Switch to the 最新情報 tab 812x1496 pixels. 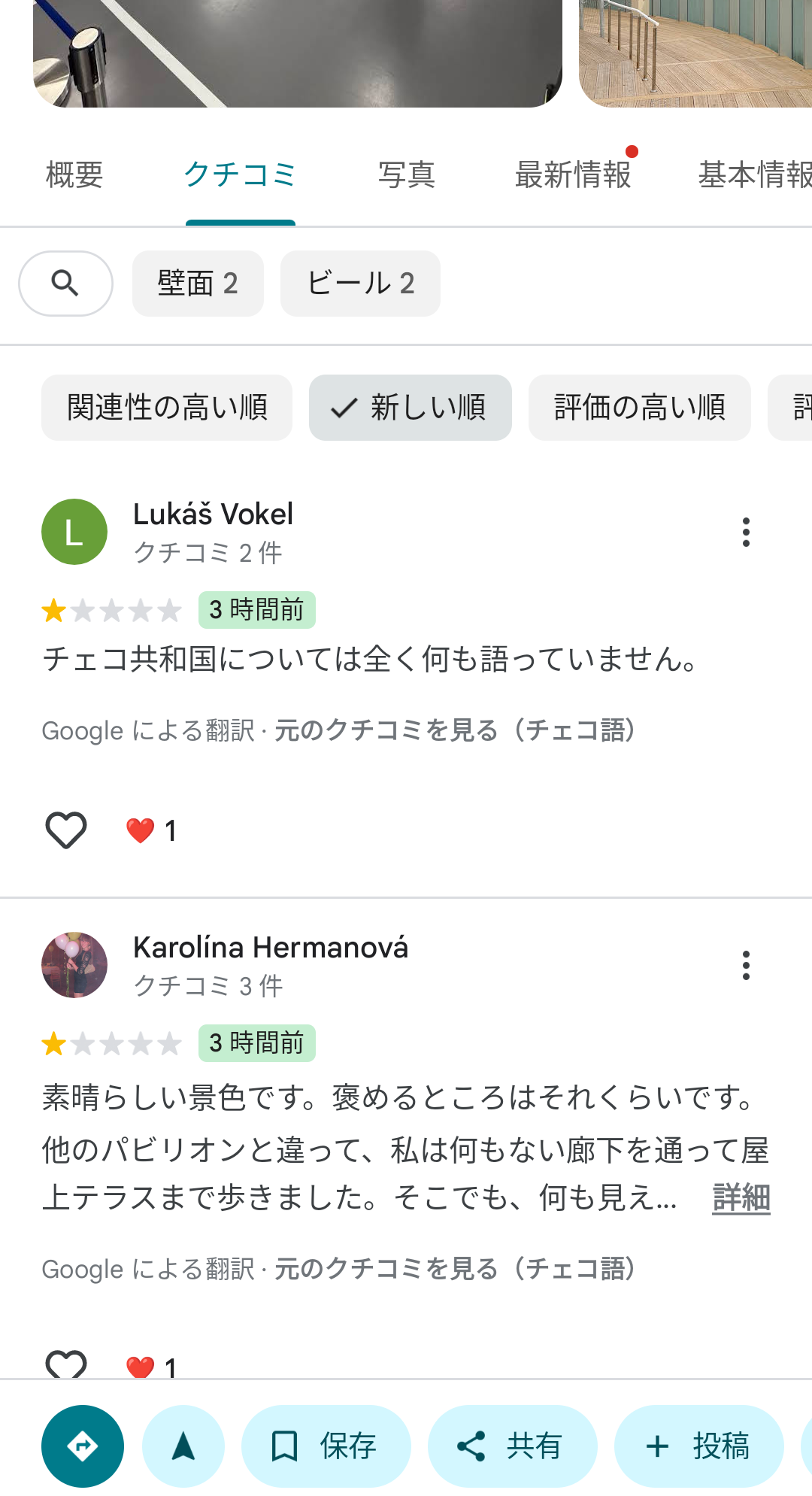pyautogui.click(x=573, y=175)
